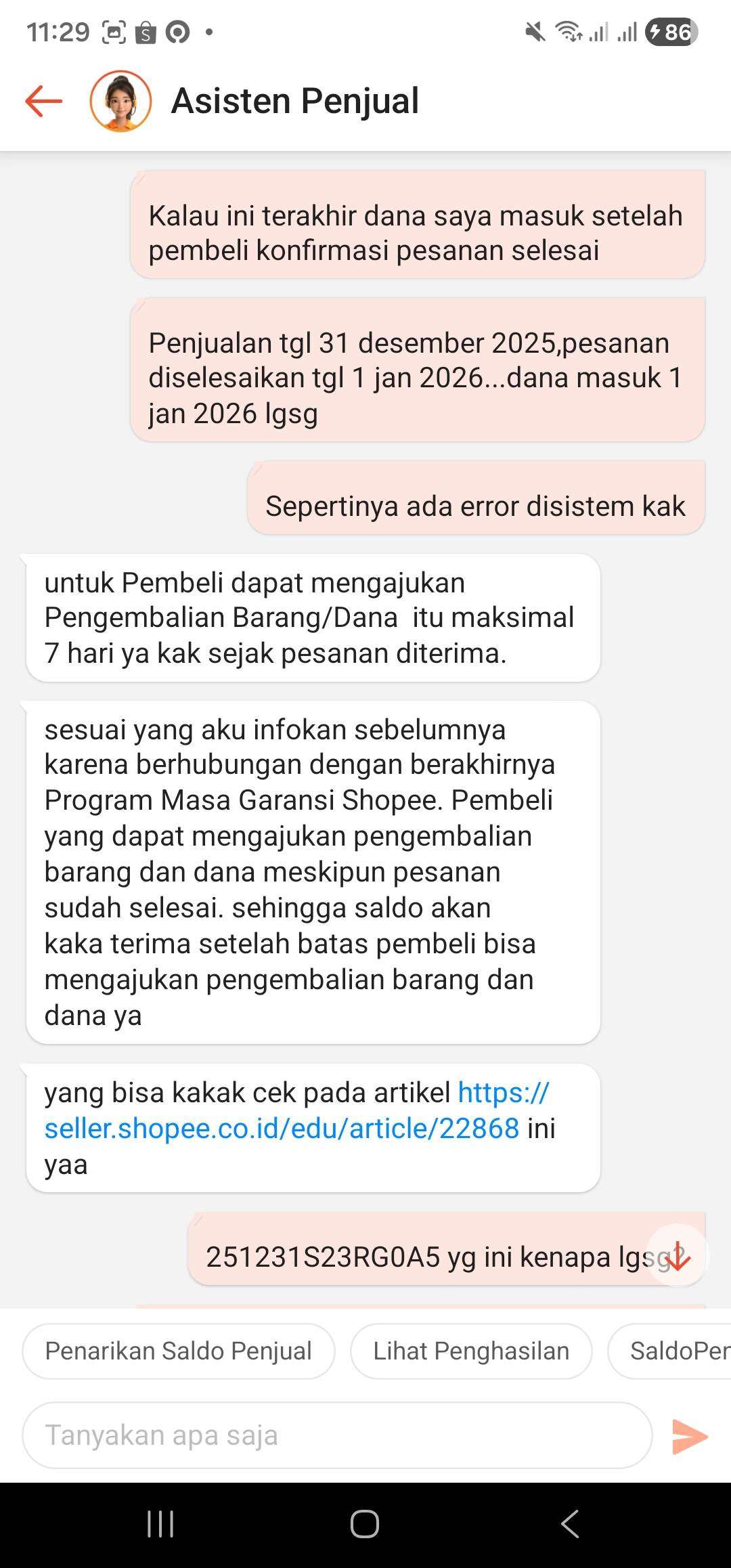Select the Penarikan Saldo Penjual chip
Image resolution: width=731 pixels, height=1568 pixels.
coord(179,1351)
